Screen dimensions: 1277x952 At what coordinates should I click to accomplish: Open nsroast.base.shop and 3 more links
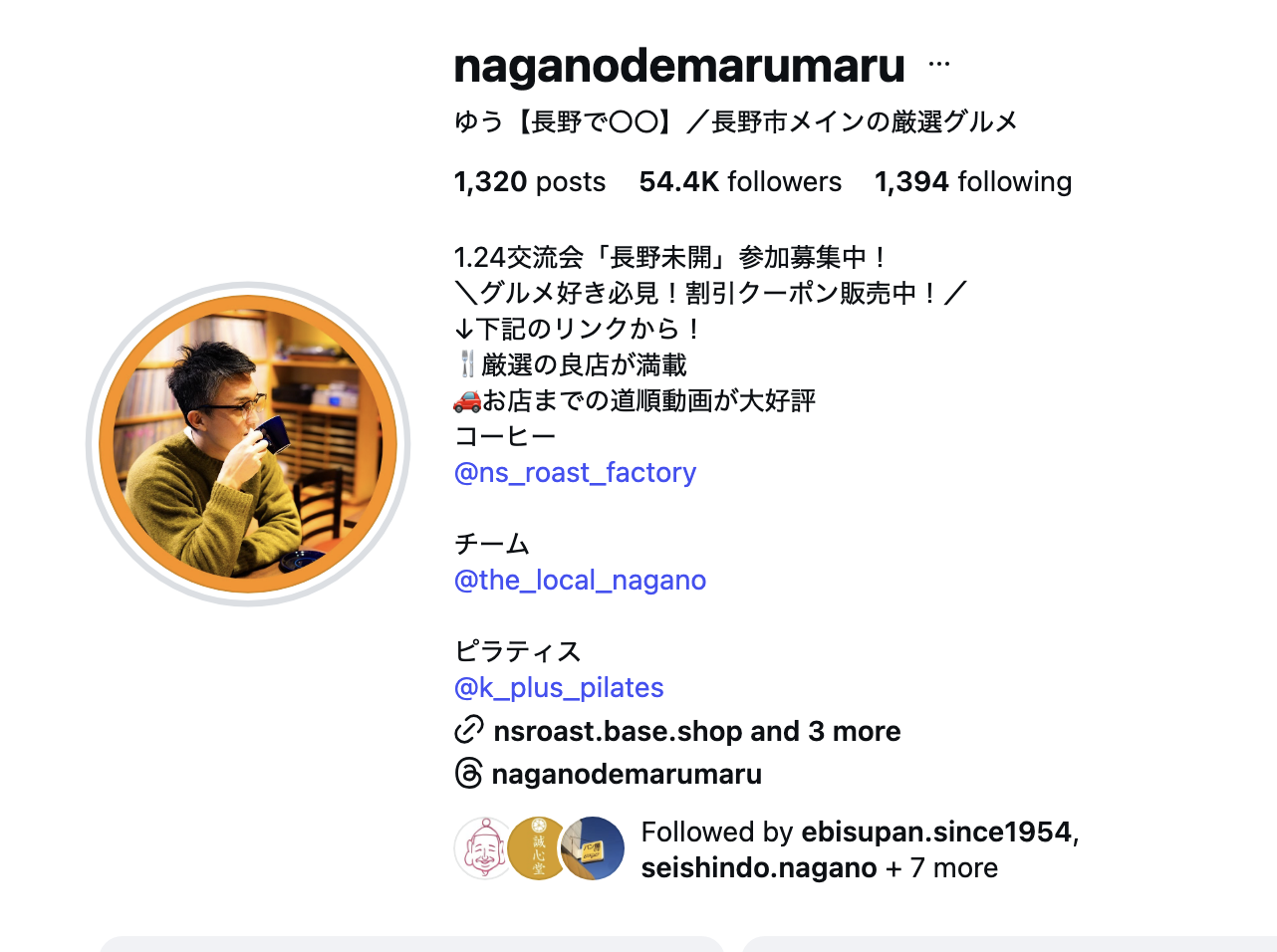click(x=696, y=731)
